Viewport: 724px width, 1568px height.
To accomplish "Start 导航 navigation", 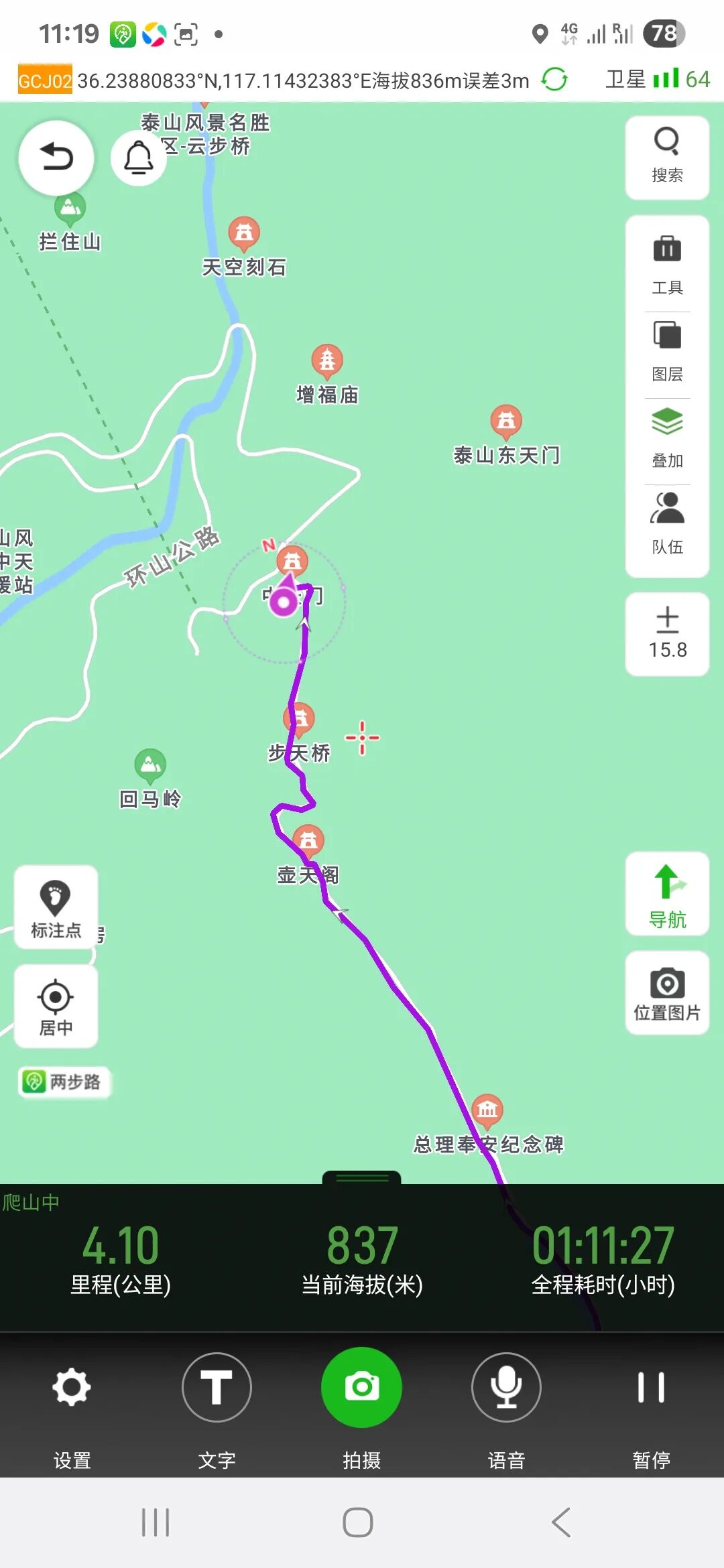I will pos(667,894).
